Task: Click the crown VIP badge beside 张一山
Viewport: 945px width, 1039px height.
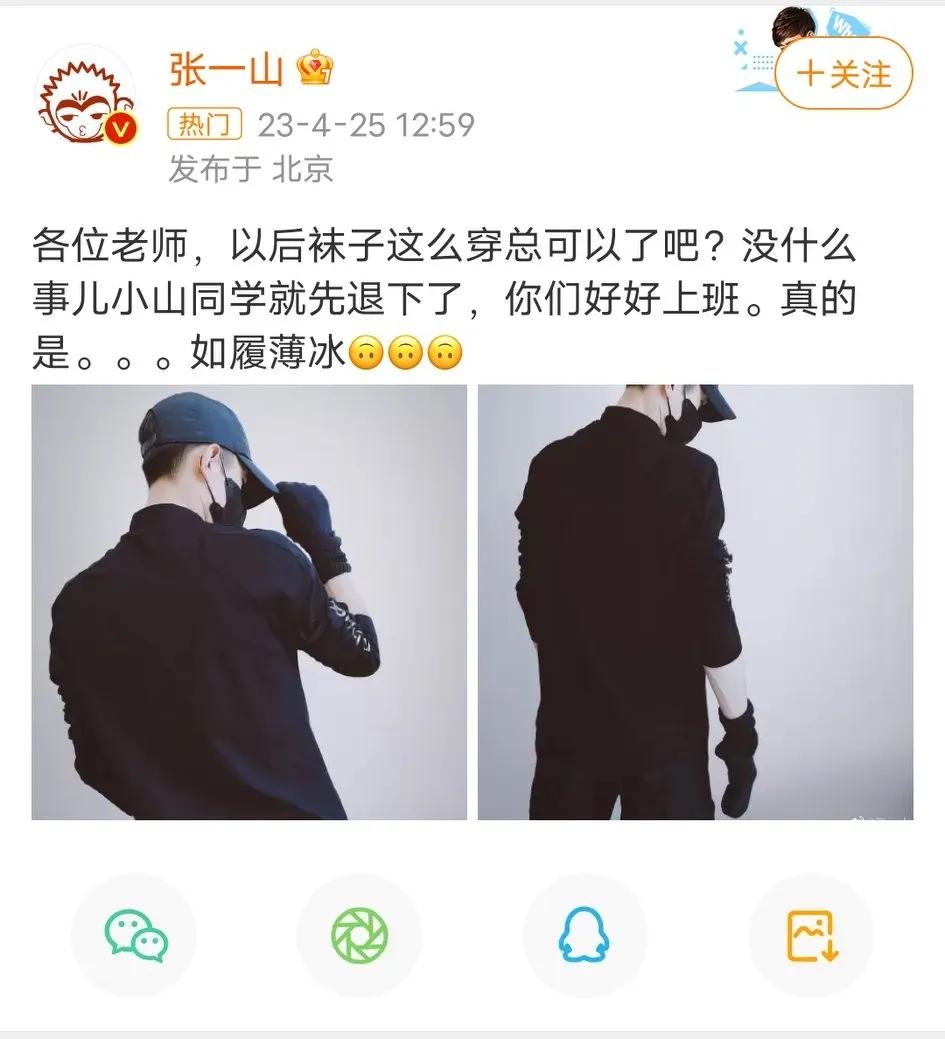Action: coord(312,66)
